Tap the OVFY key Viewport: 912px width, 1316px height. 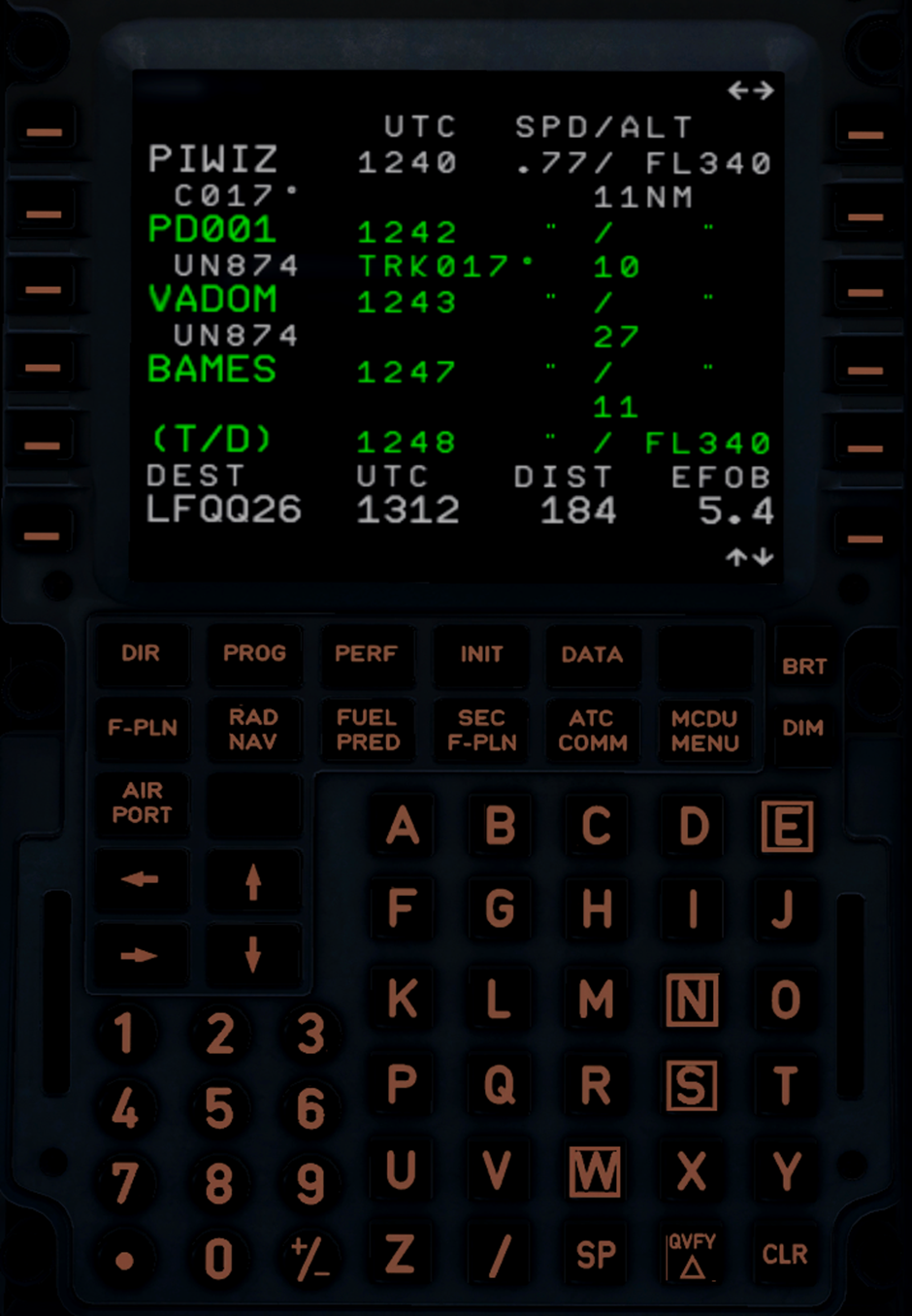click(692, 1255)
